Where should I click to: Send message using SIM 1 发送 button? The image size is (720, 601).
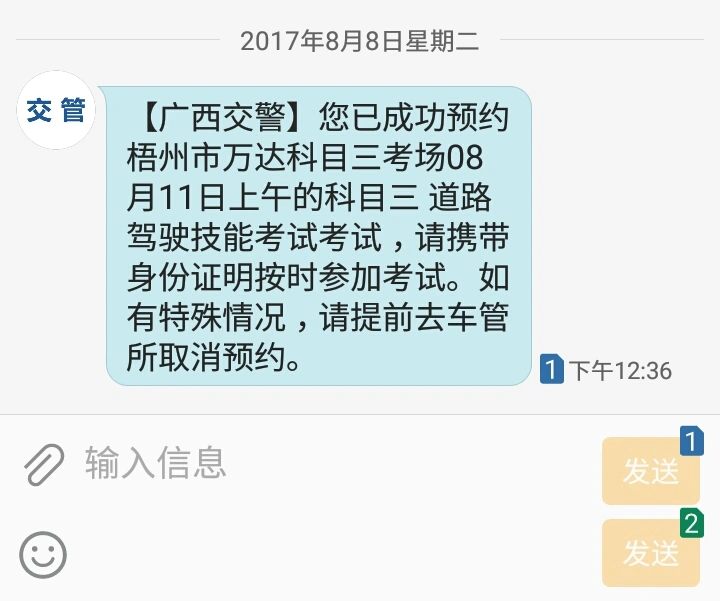click(x=651, y=471)
